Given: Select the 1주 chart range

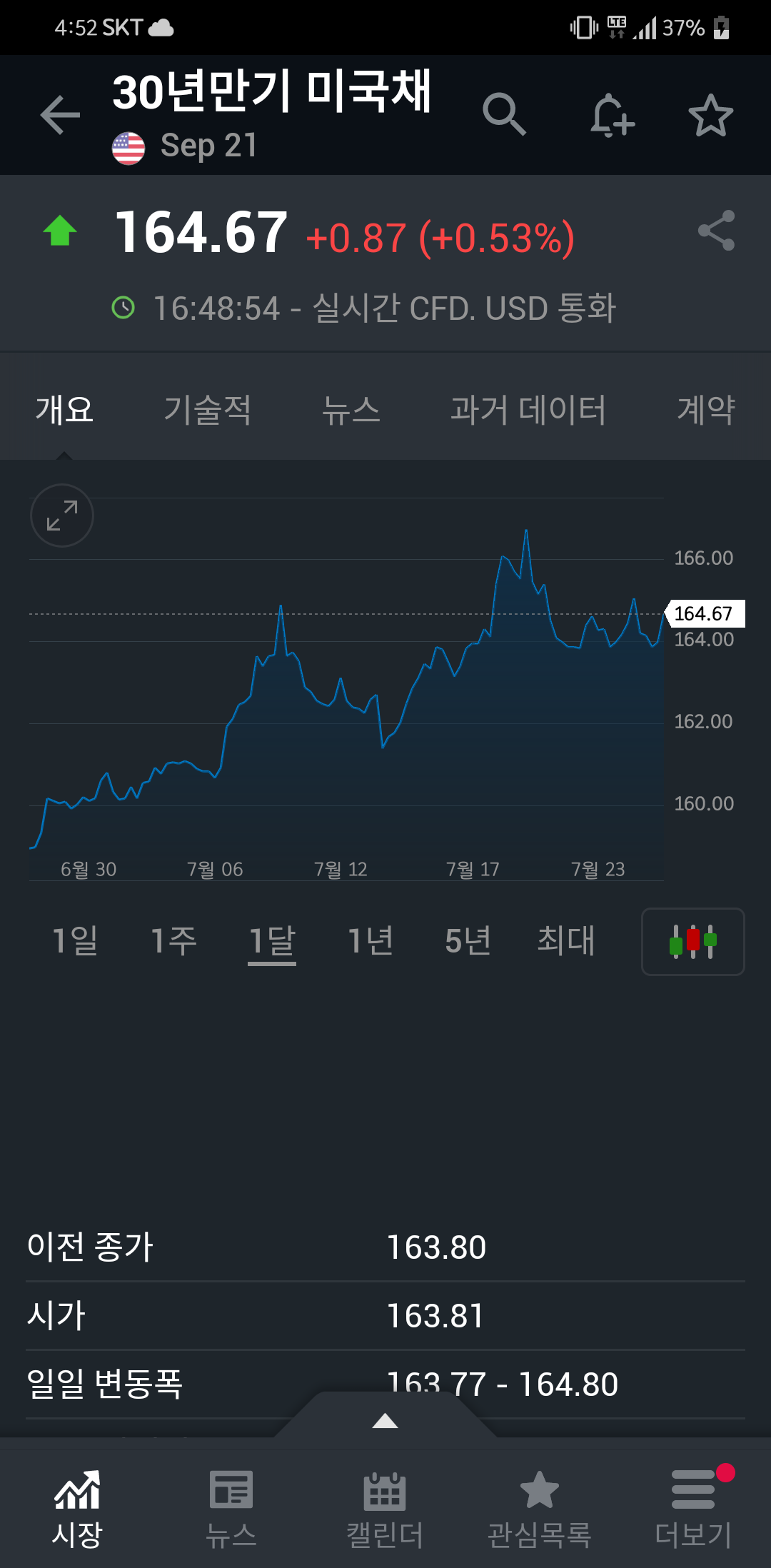Looking at the screenshot, I should 173,940.
